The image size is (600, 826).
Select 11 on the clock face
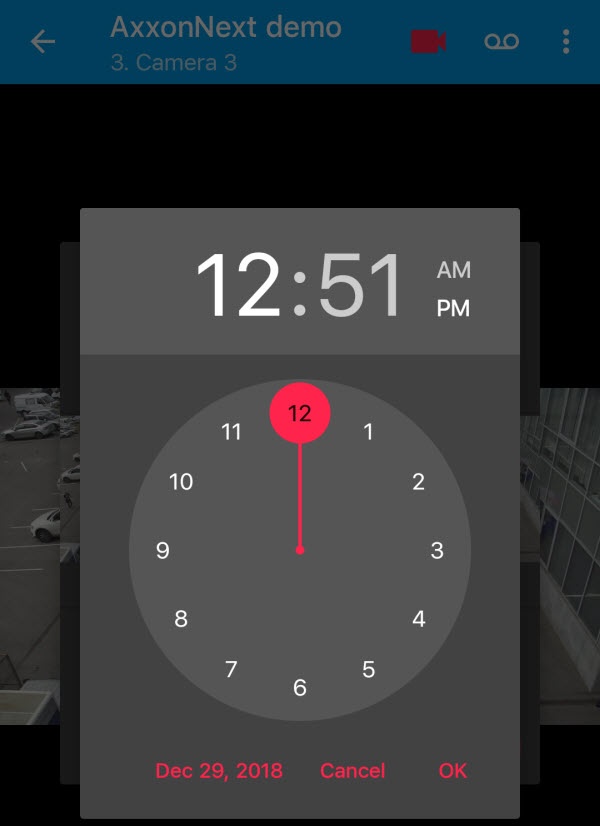coord(231,432)
